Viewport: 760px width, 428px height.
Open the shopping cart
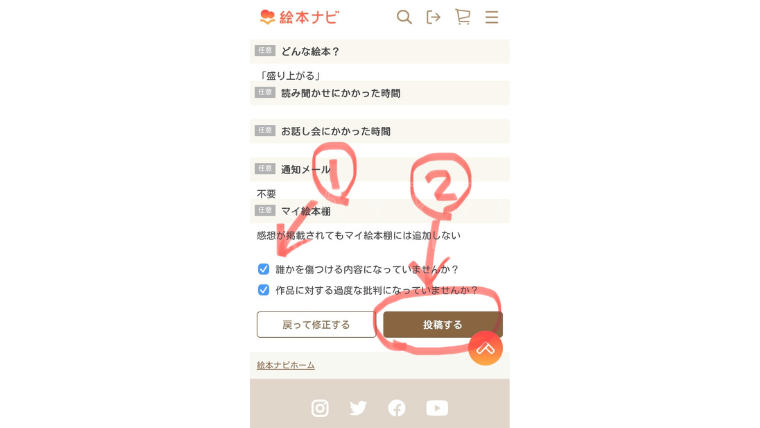(462, 17)
